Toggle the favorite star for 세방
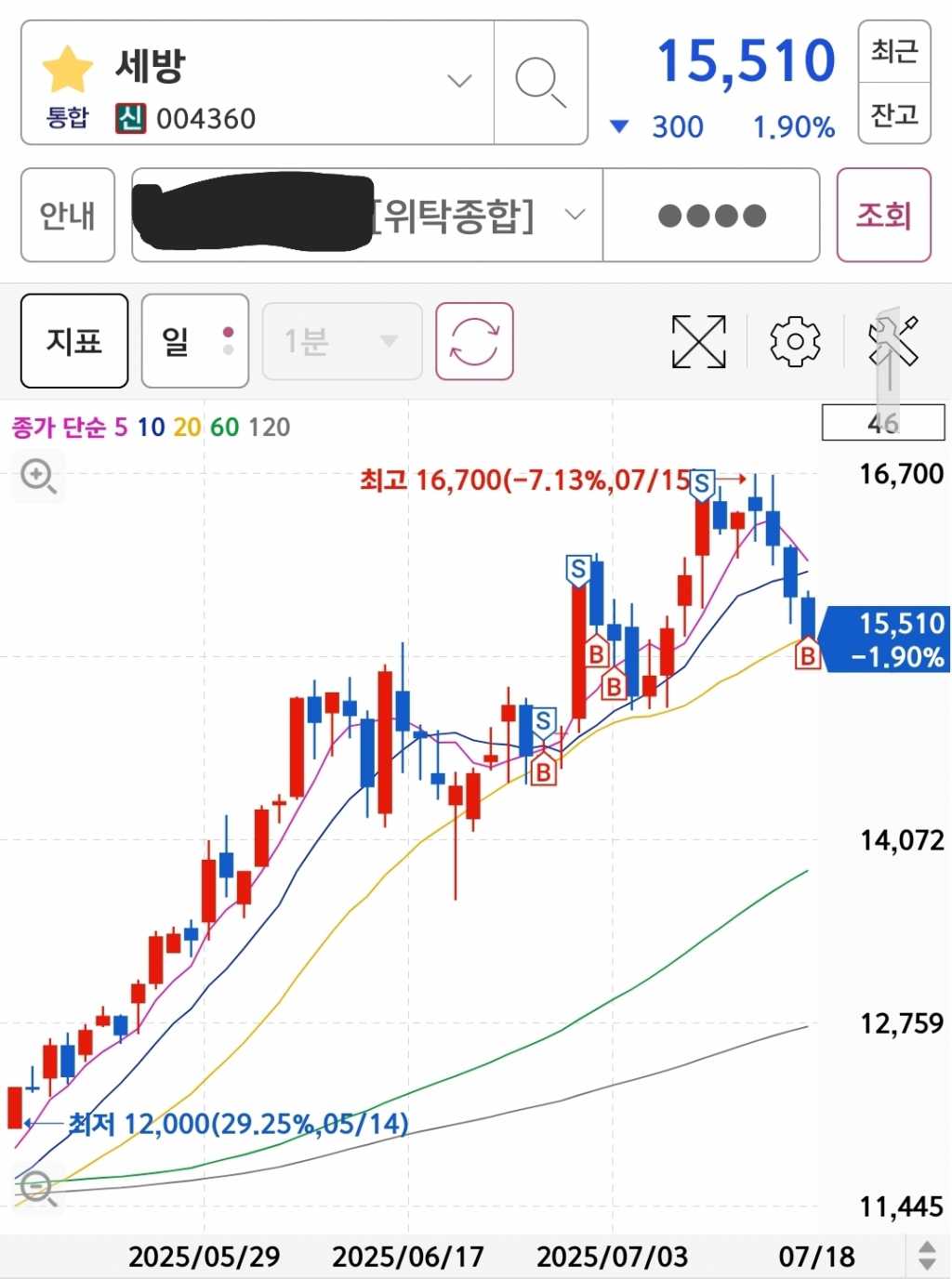 pos(68,70)
